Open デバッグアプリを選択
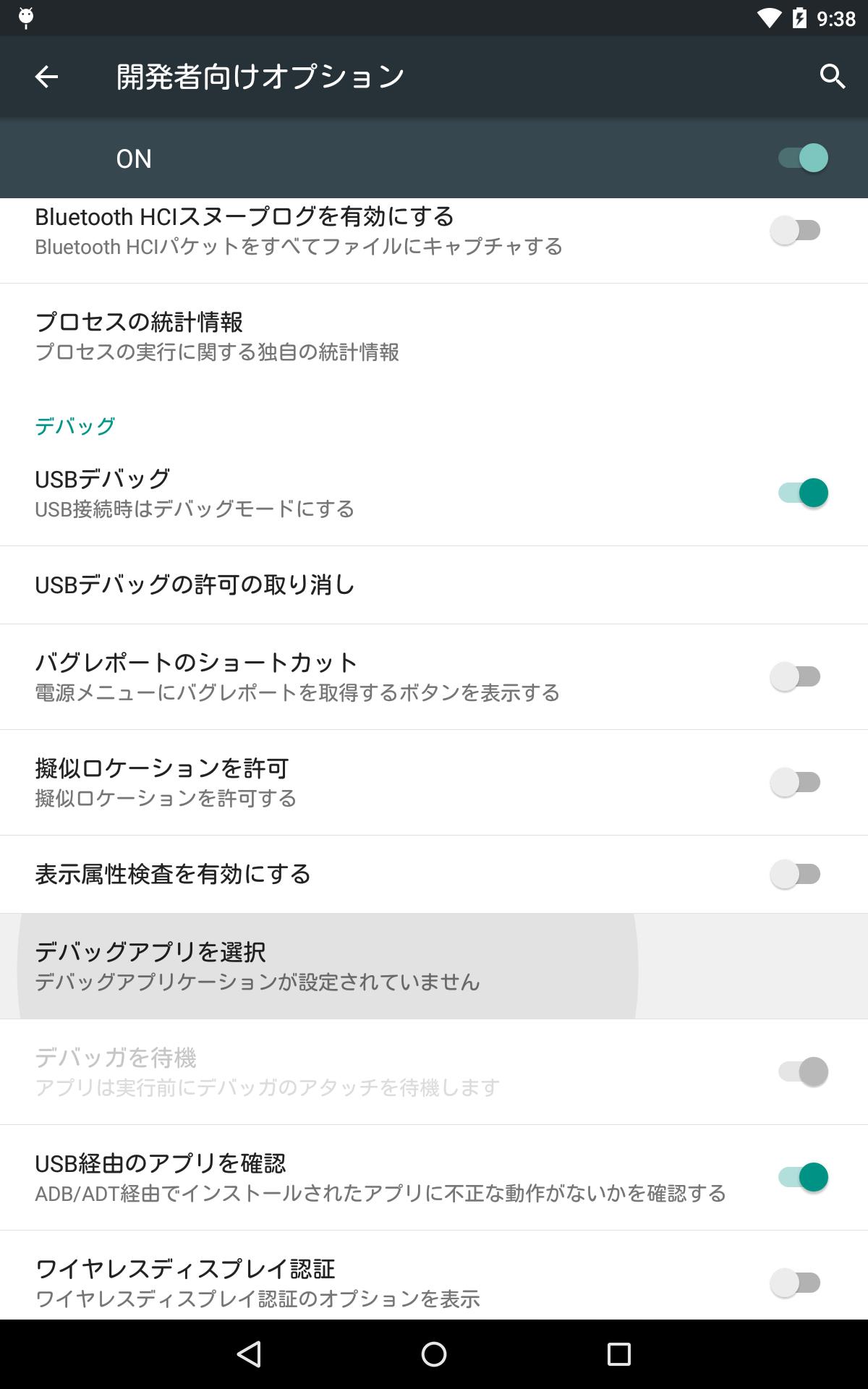This screenshot has height=1389, width=868. (434, 967)
